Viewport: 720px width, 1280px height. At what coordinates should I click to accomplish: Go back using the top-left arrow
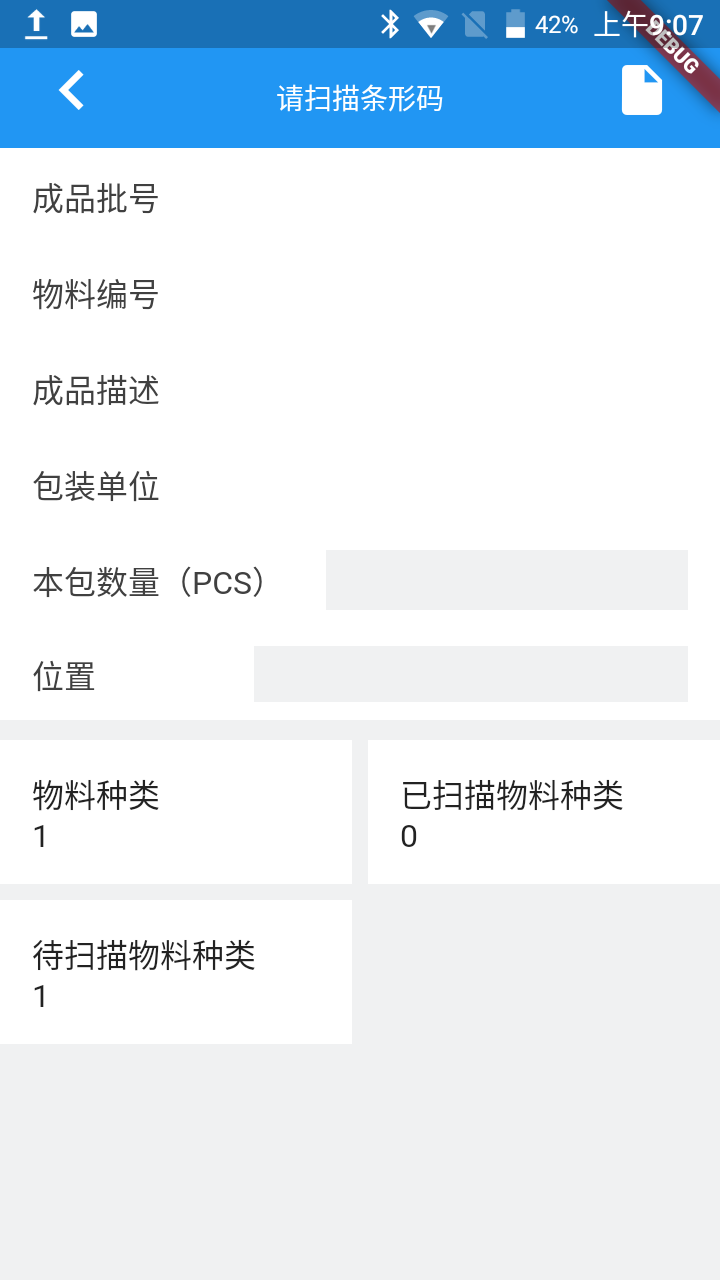pos(71,91)
